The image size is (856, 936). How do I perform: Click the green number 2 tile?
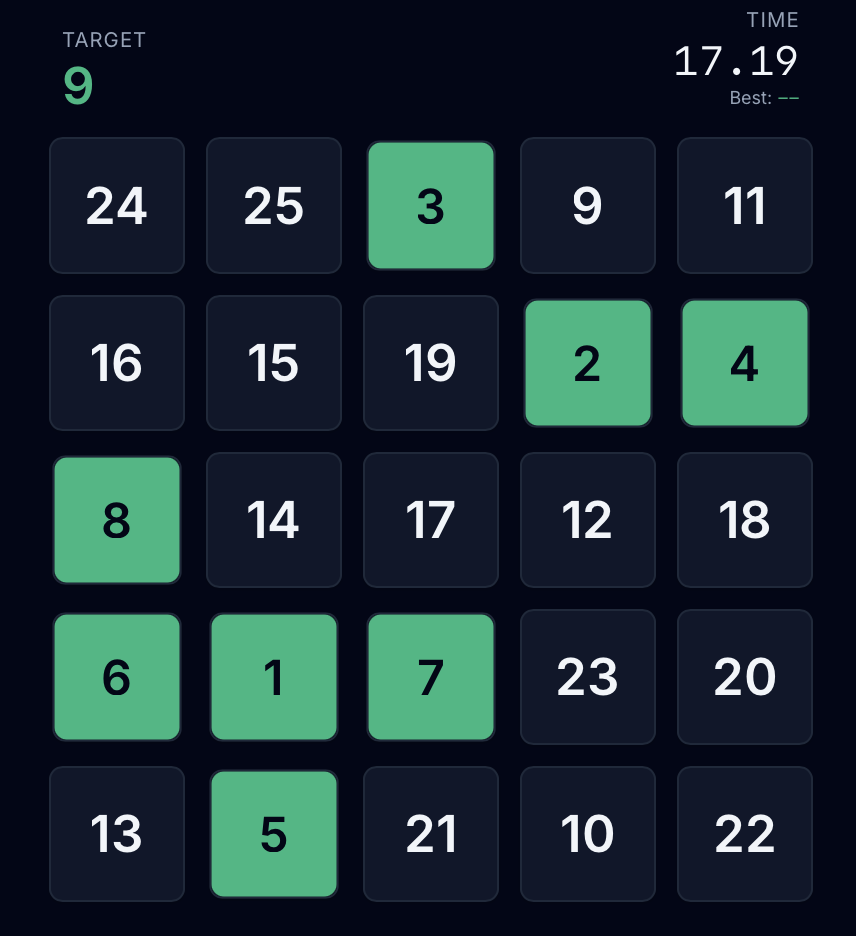tap(588, 363)
